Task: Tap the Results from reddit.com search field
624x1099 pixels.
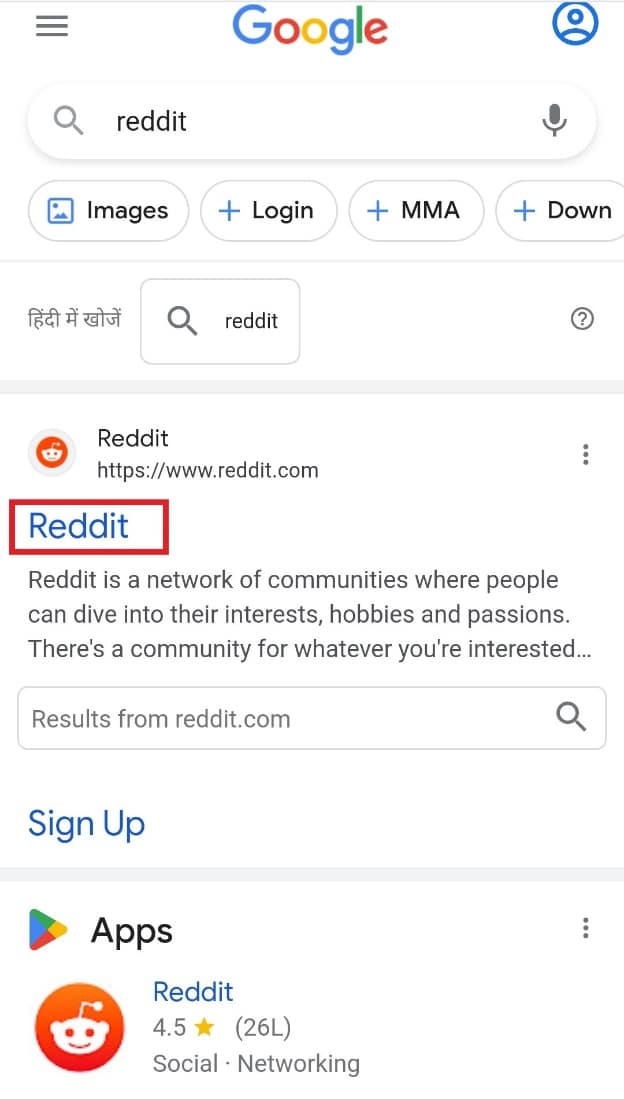Action: 290,718
